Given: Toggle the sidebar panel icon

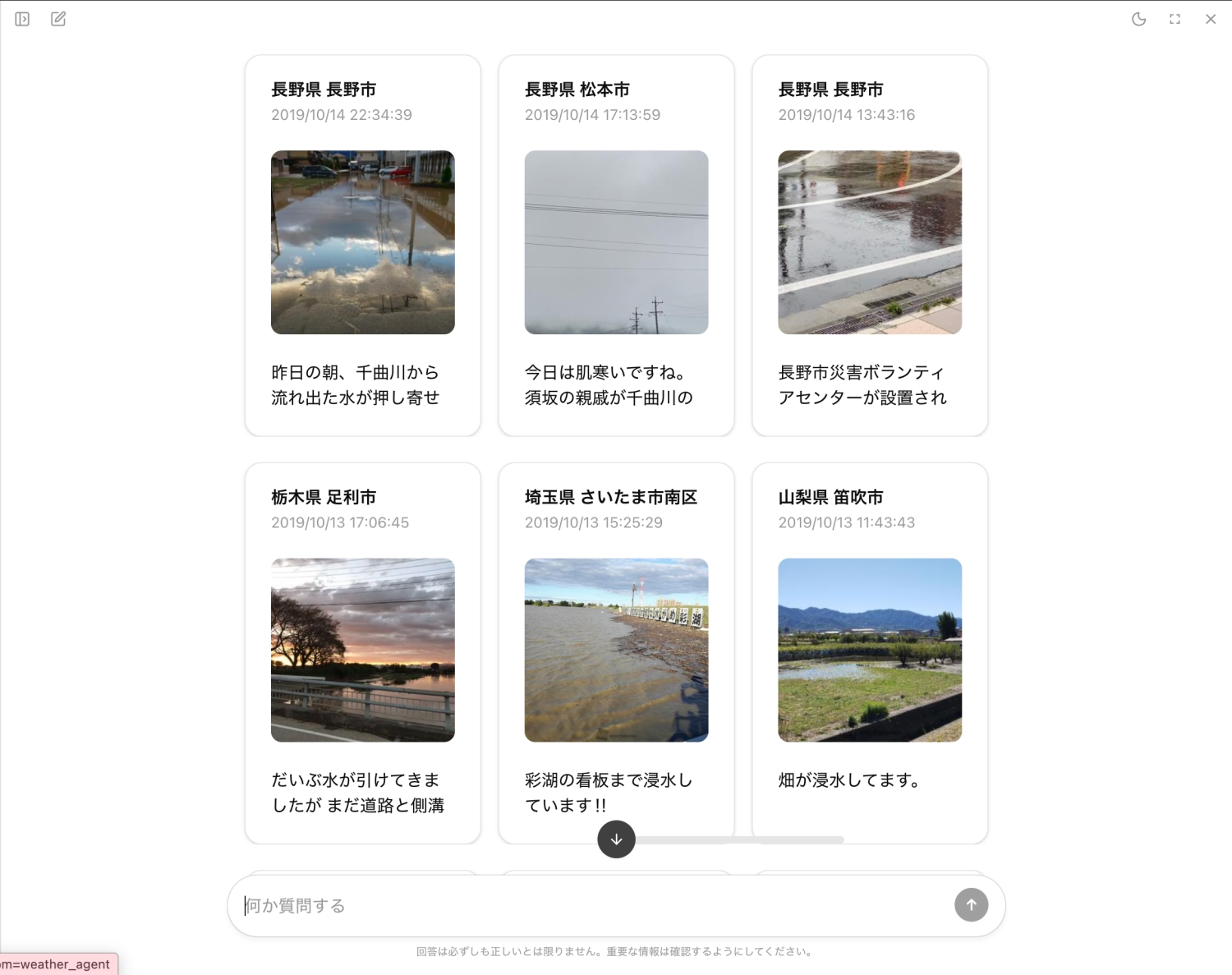Looking at the screenshot, I should coord(22,19).
